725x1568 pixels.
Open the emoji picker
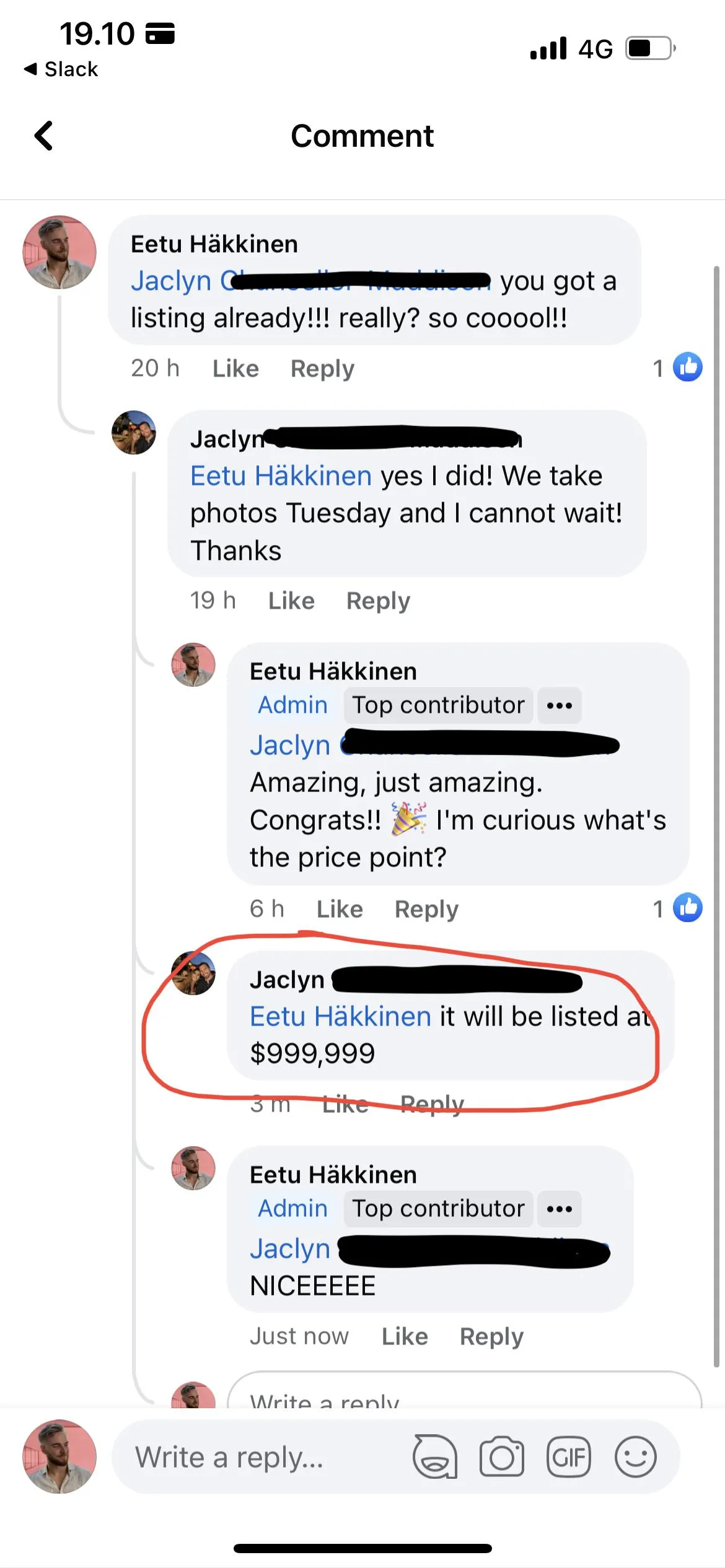point(635,1457)
